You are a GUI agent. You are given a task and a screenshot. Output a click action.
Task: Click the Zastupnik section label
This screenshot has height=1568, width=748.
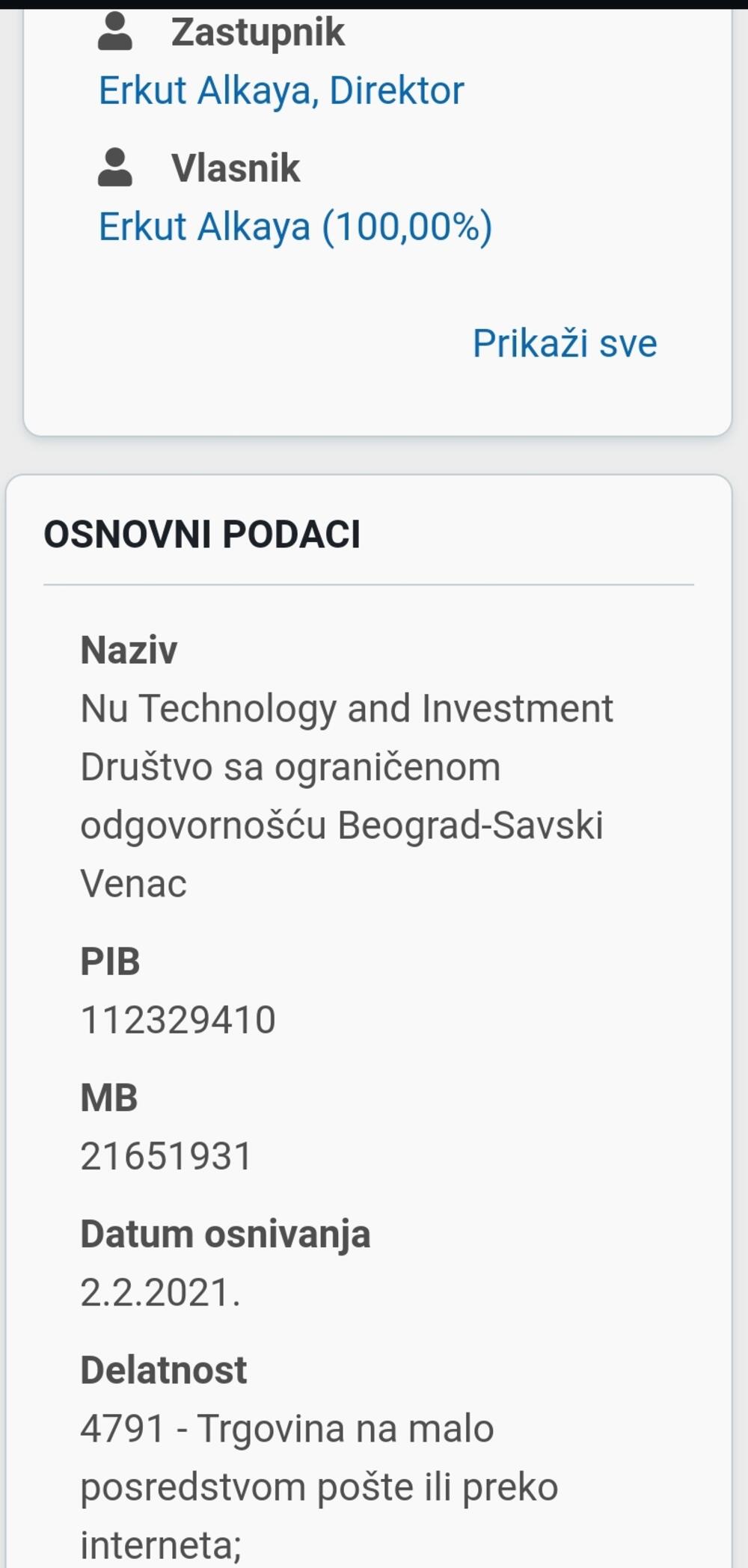[258, 31]
